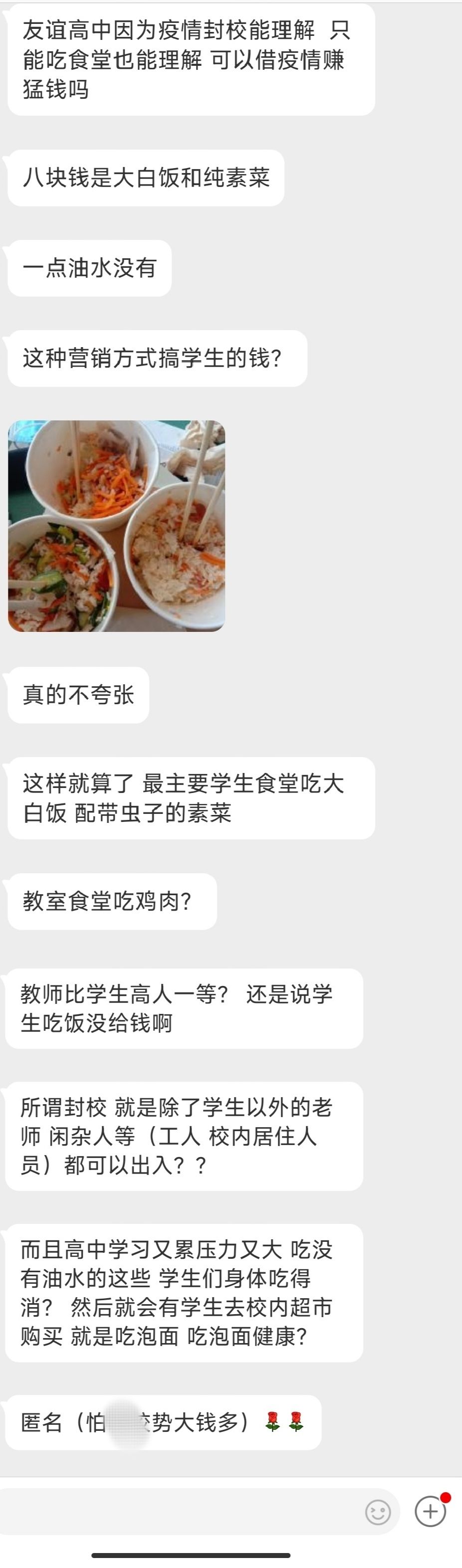The width and height of the screenshot is (462, 1568).
Task: Tap the message input field
Action: coord(177,1511)
